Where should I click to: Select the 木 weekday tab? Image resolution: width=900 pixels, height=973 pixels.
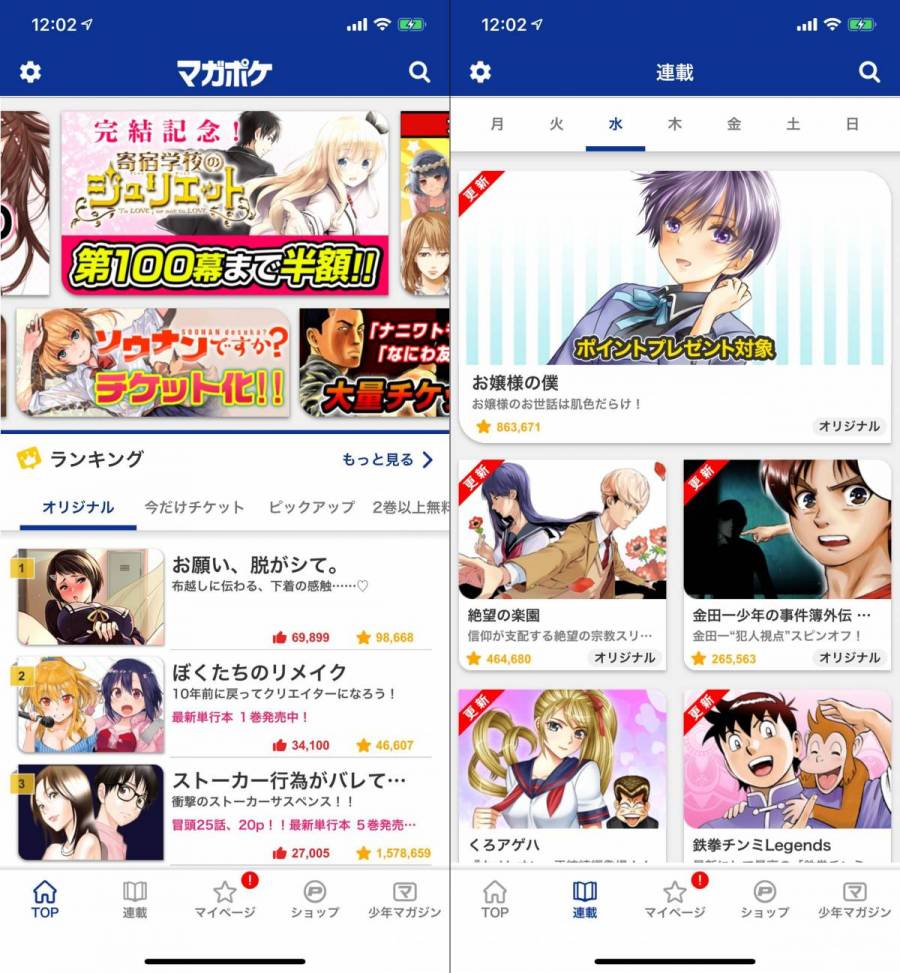[675, 125]
